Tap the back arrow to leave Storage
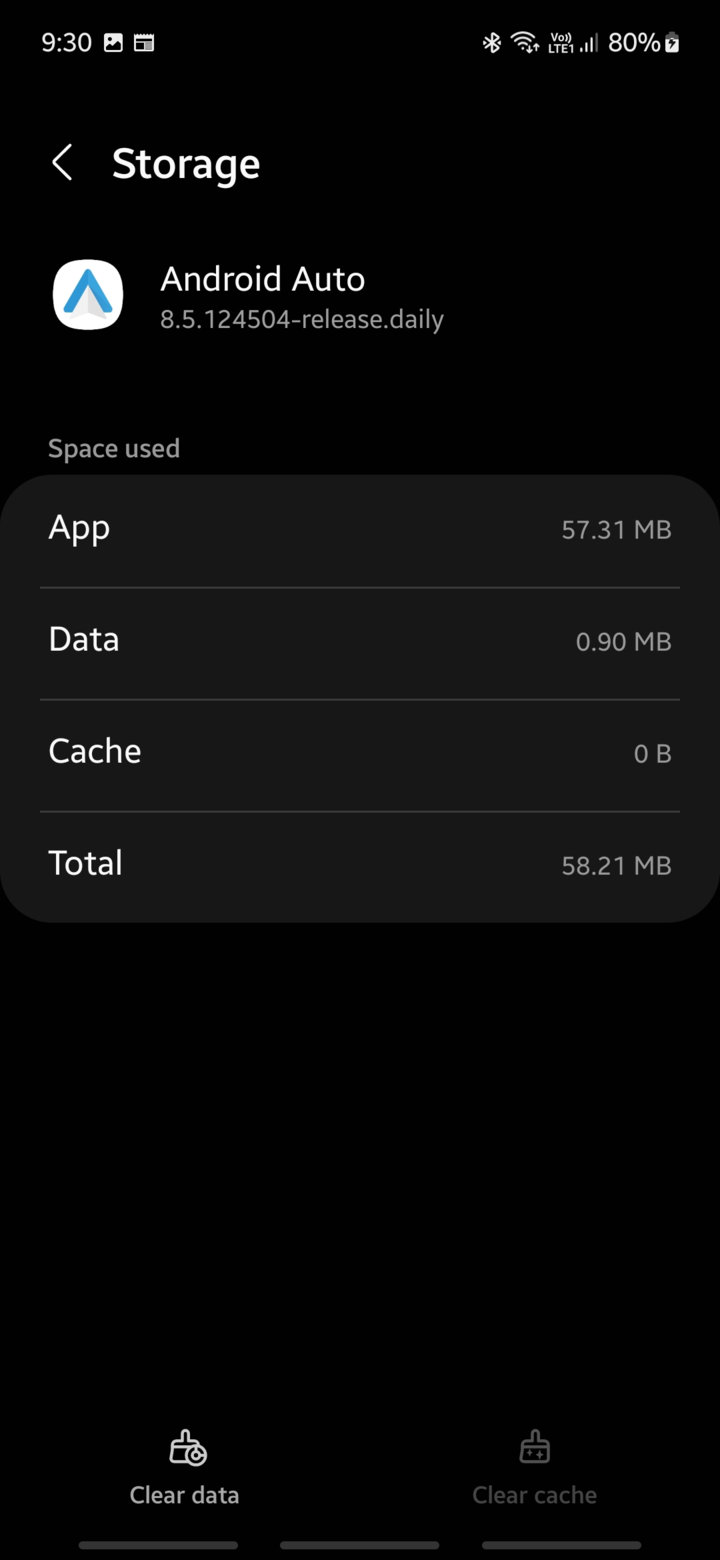The width and height of the screenshot is (720, 1560). pyautogui.click(x=62, y=162)
